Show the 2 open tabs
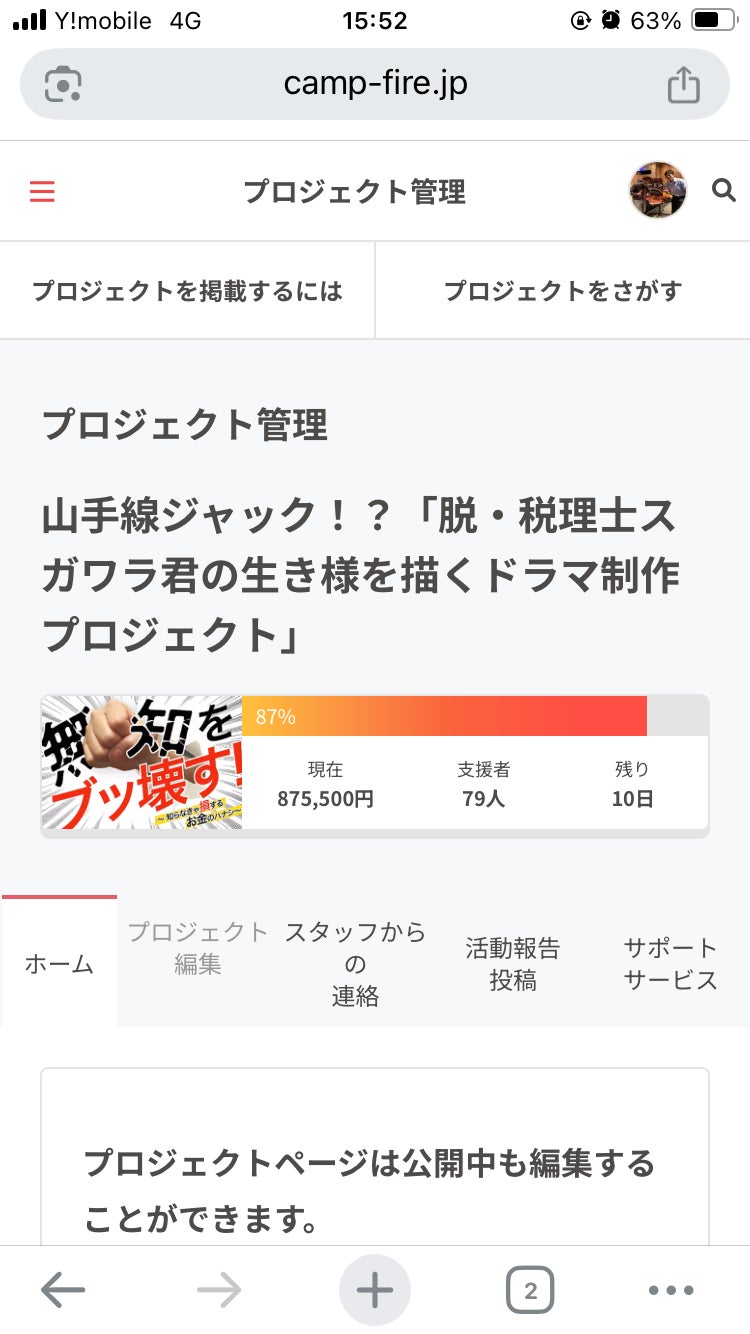Screen dimensions: 750x1334 click(x=530, y=1291)
